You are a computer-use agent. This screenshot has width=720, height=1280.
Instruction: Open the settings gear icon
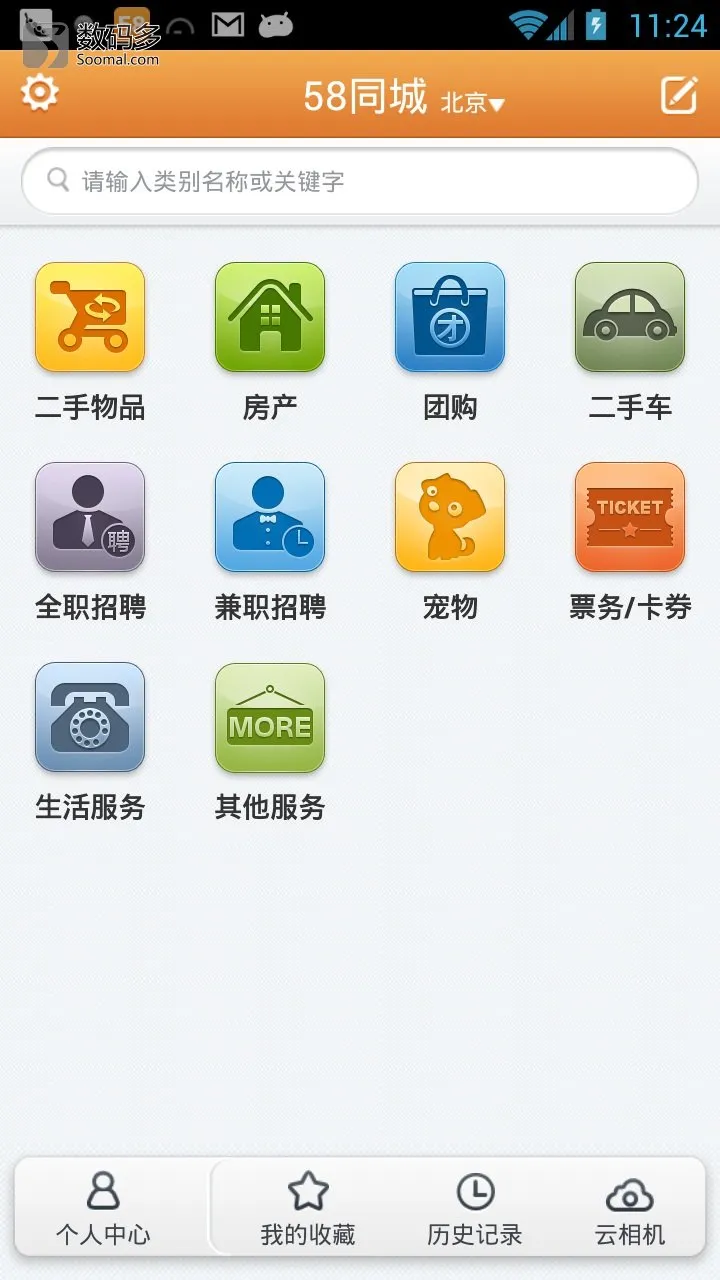point(40,94)
